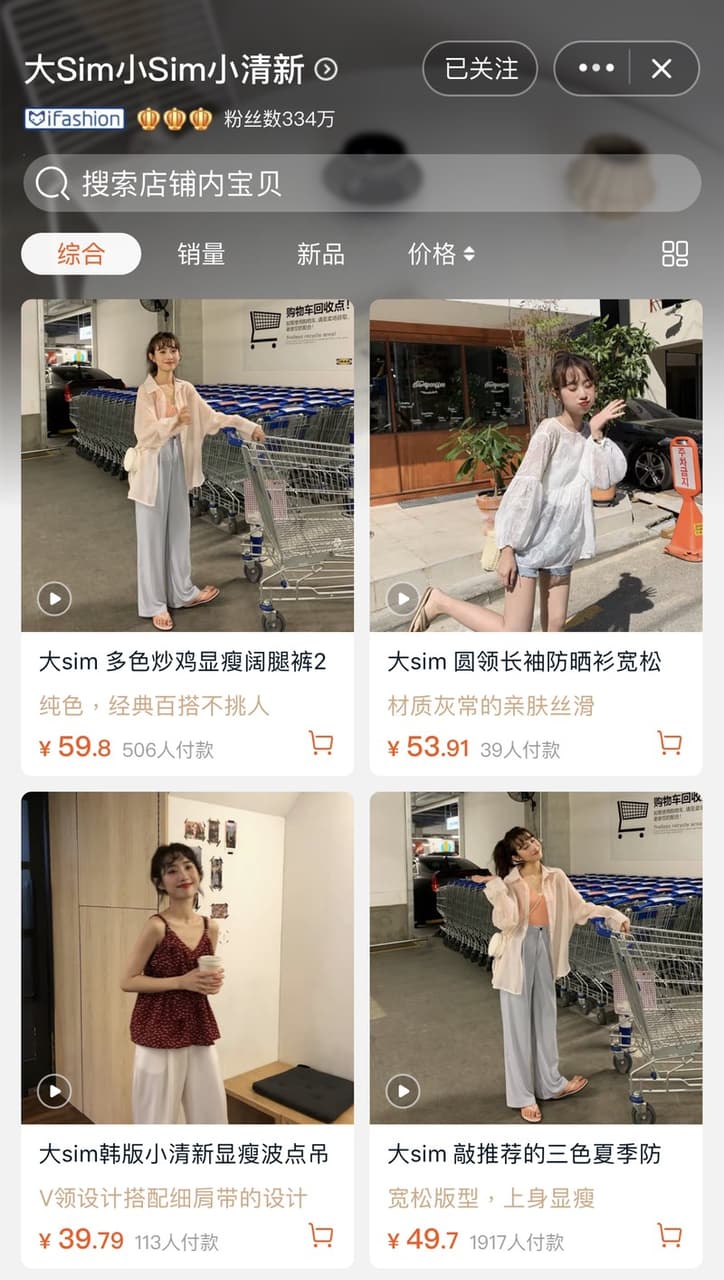The width and height of the screenshot is (724, 1280).
Task: Open the three-dot more options menu
Action: (596, 68)
